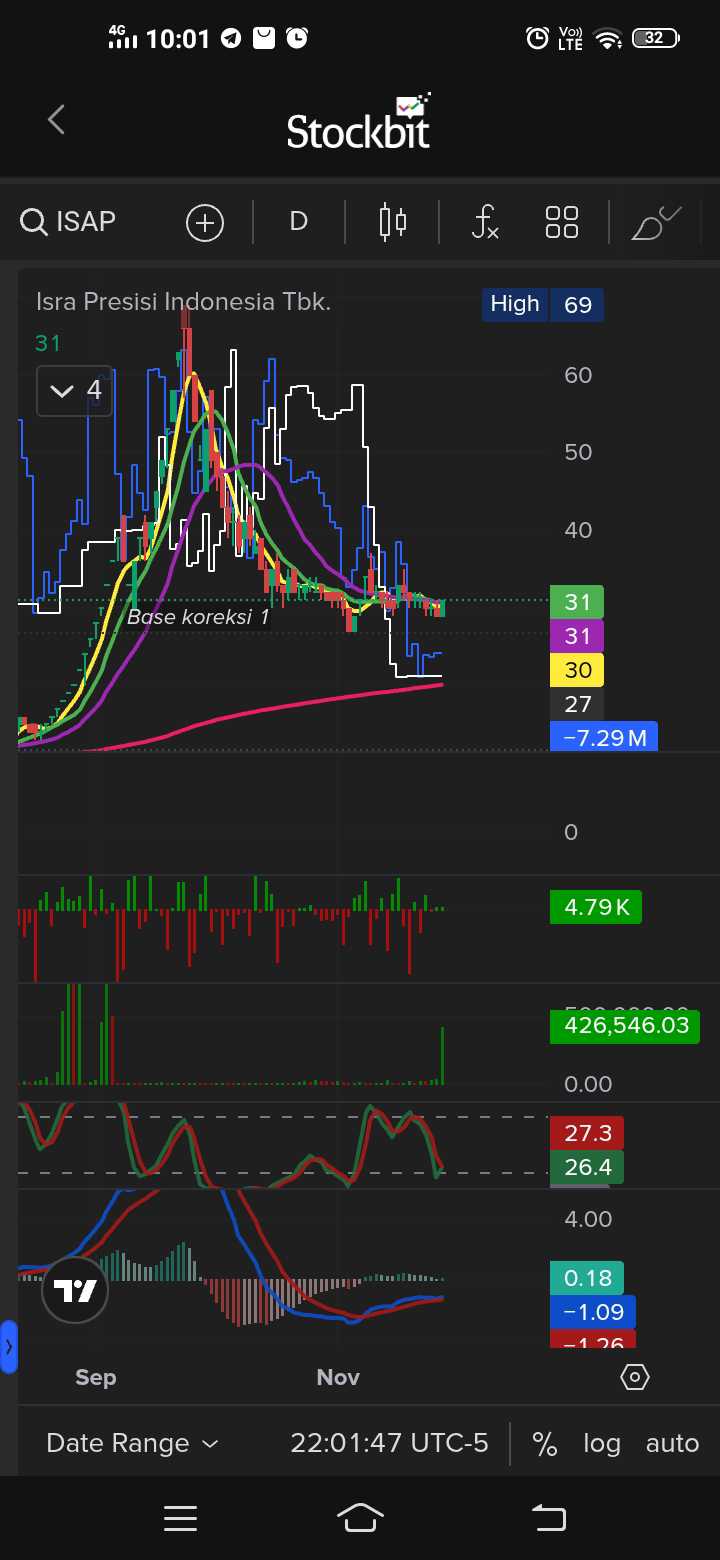Expand the collapsed indicator legend
This screenshot has height=1560, width=720.
point(74,390)
